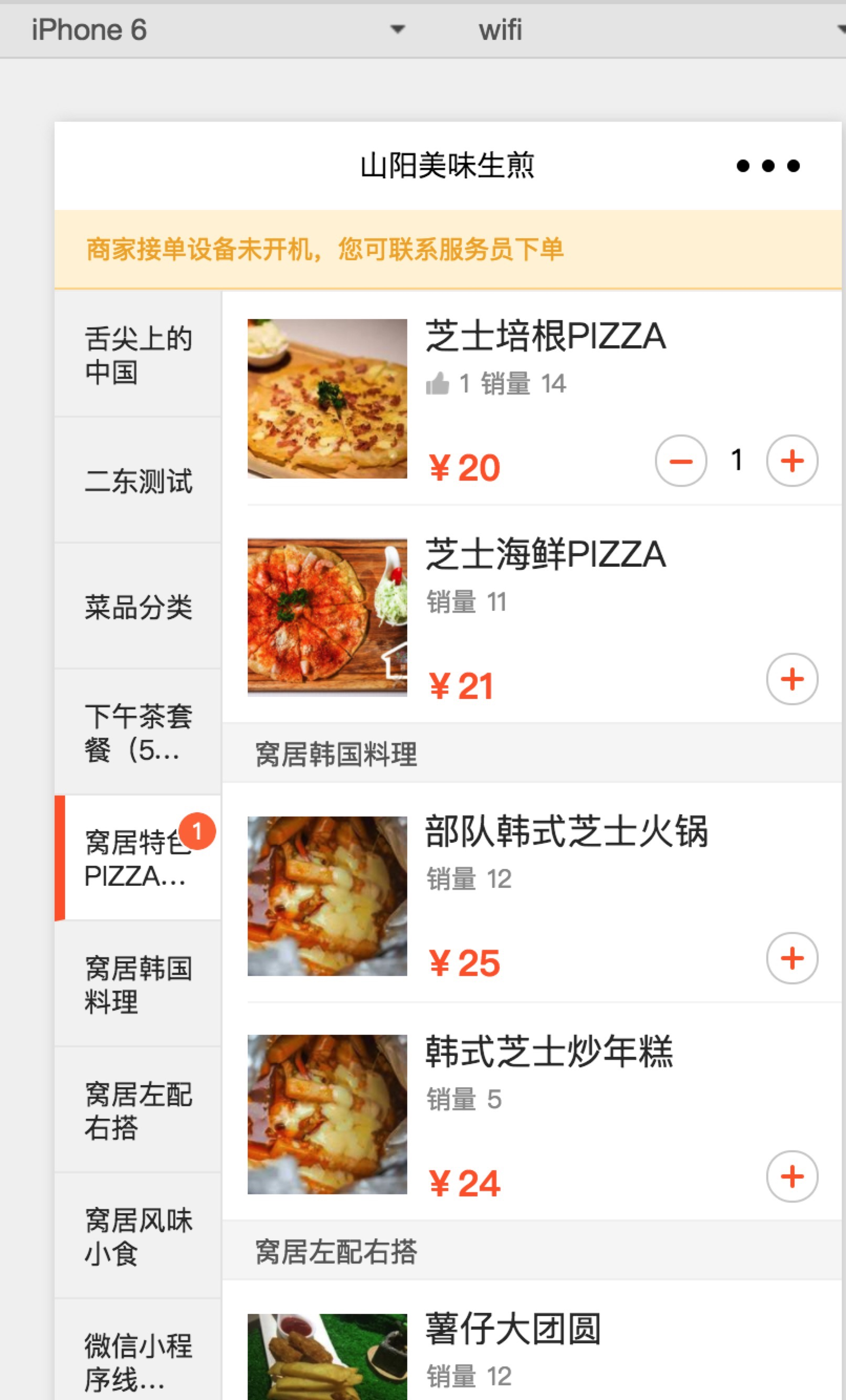Add 韩式芝士炒年糕 to the order

[x=792, y=1176]
